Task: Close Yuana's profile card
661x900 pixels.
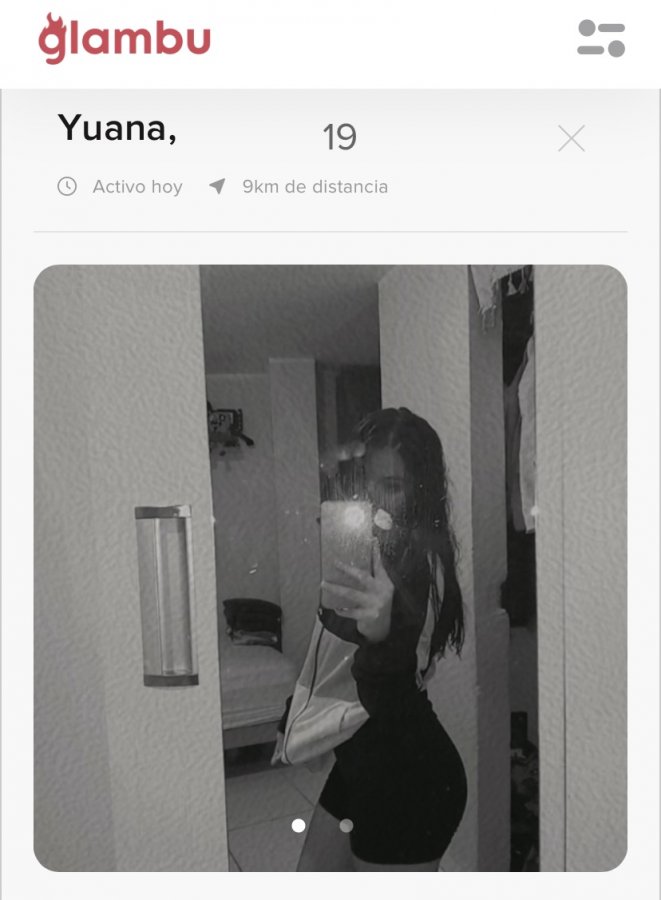Action: tap(571, 138)
